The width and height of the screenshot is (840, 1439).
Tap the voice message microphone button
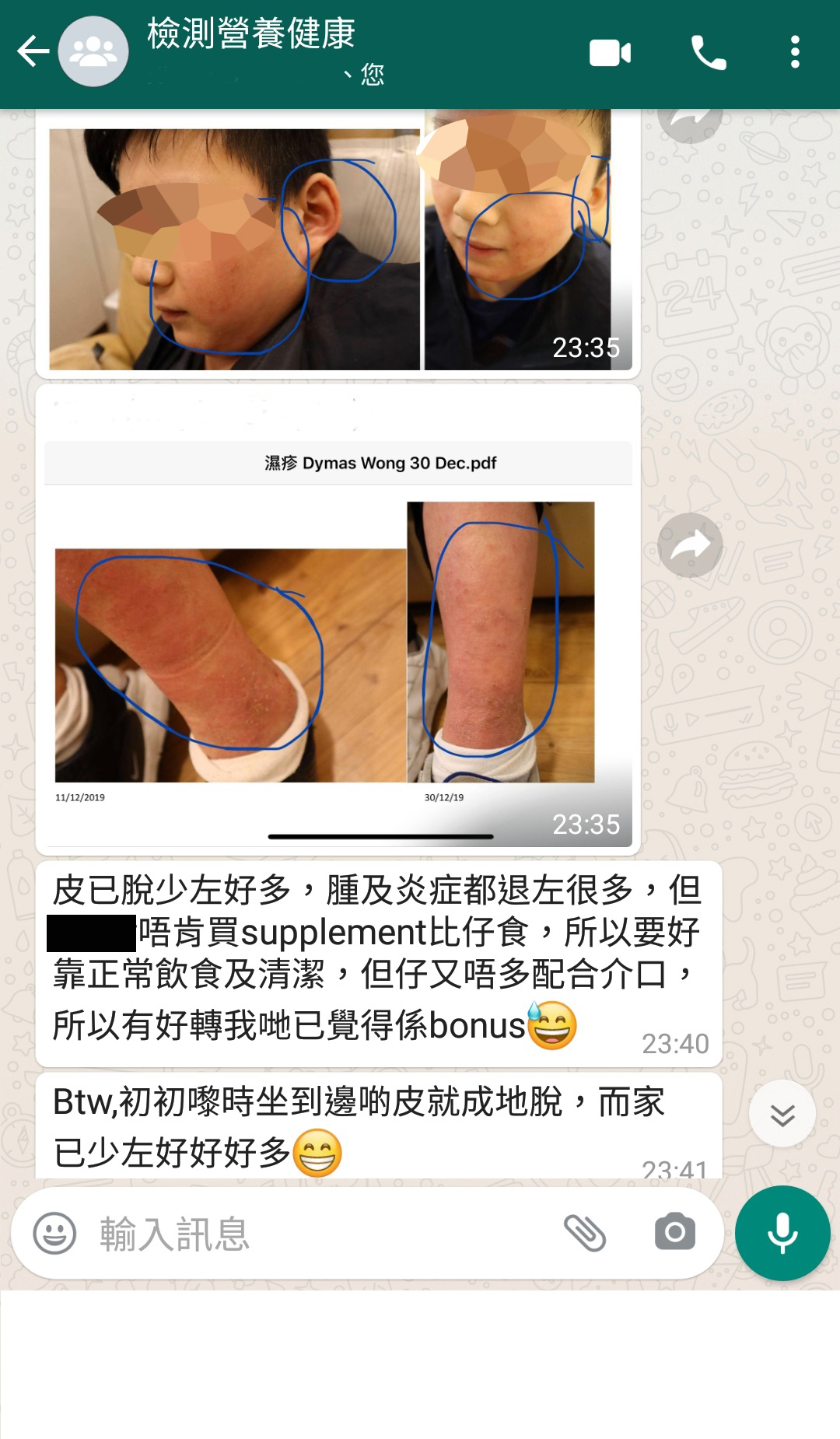click(782, 1234)
